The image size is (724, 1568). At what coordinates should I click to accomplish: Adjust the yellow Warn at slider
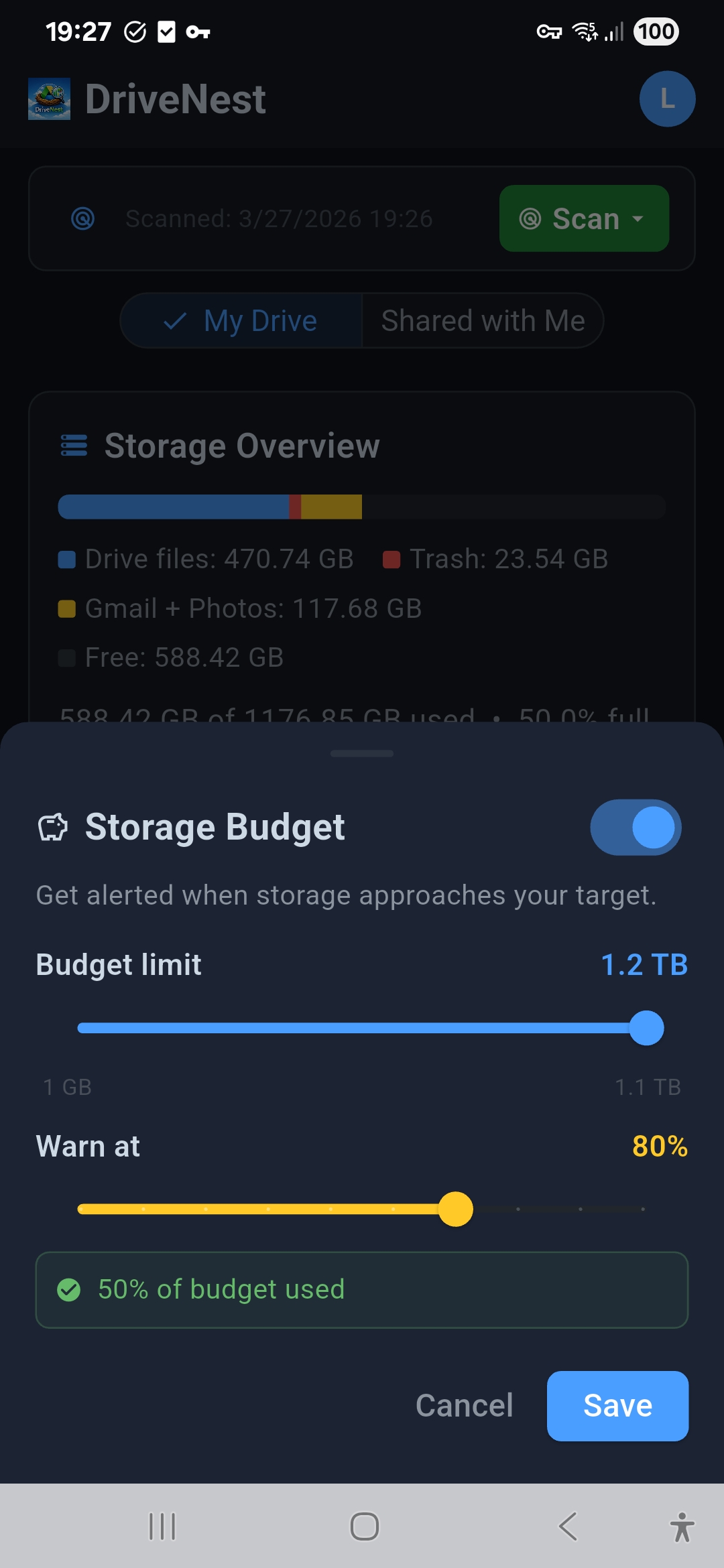pyautogui.click(x=455, y=1209)
